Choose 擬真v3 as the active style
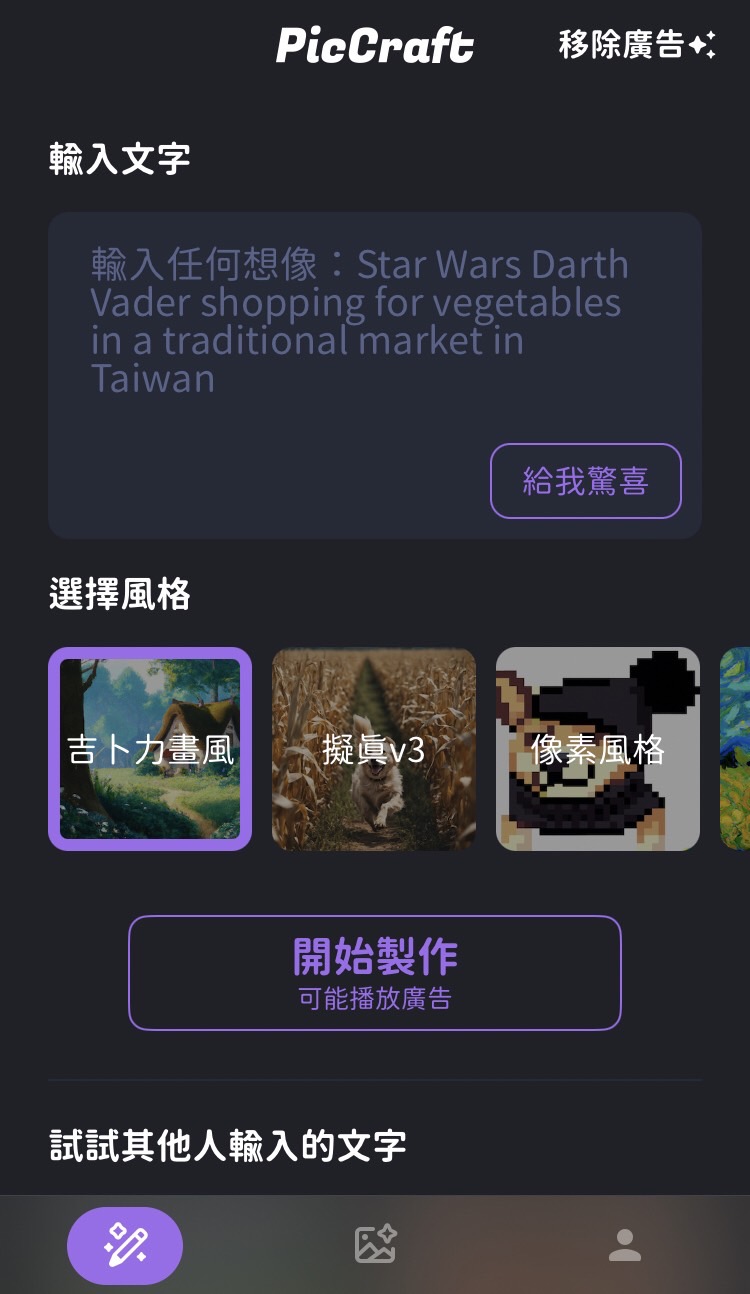750x1294 pixels. click(x=374, y=748)
